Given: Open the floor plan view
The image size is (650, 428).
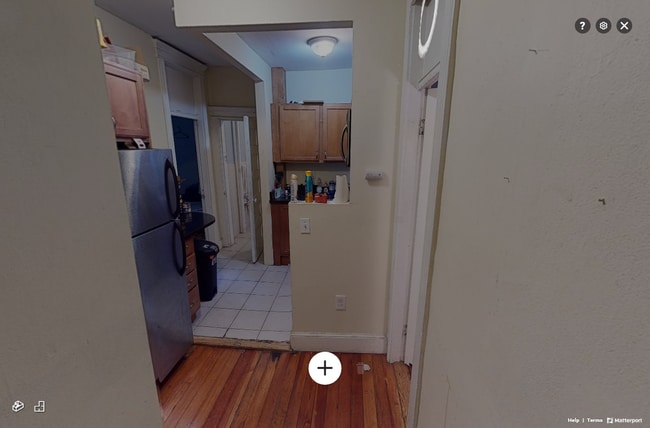Looking at the screenshot, I should 39,406.
